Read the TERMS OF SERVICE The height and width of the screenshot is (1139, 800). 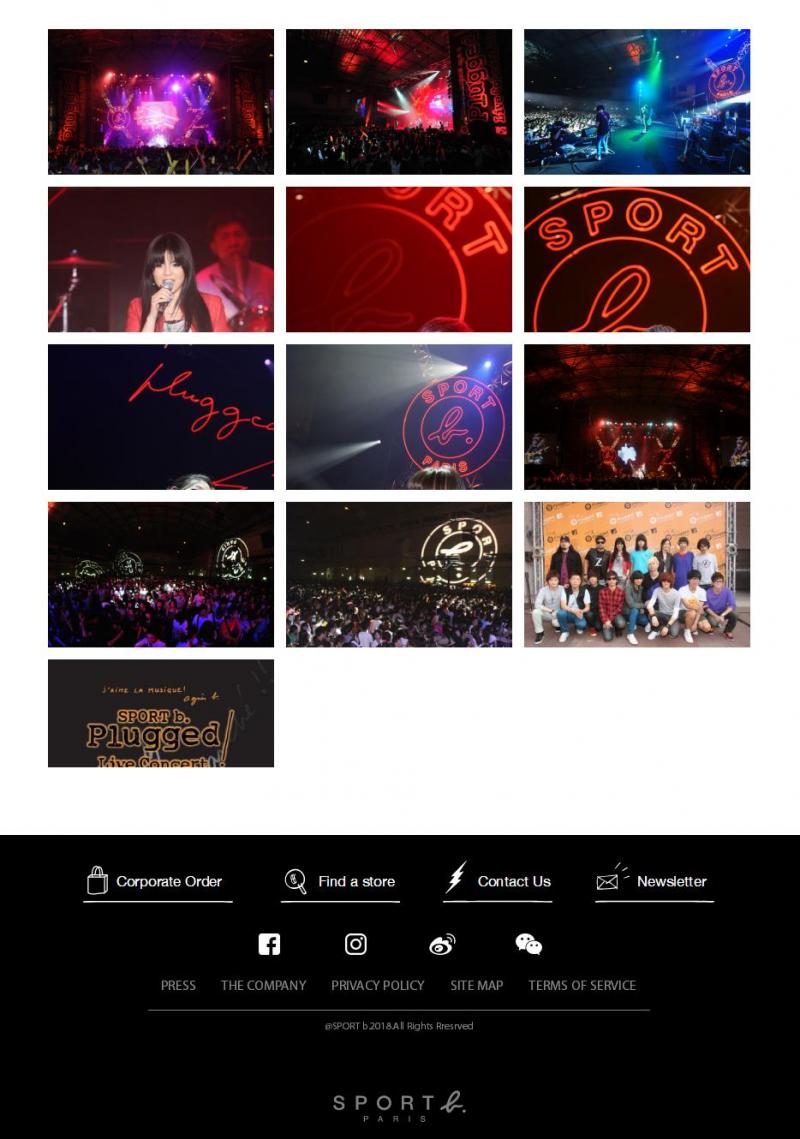pyautogui.click(x=581, y=985)
